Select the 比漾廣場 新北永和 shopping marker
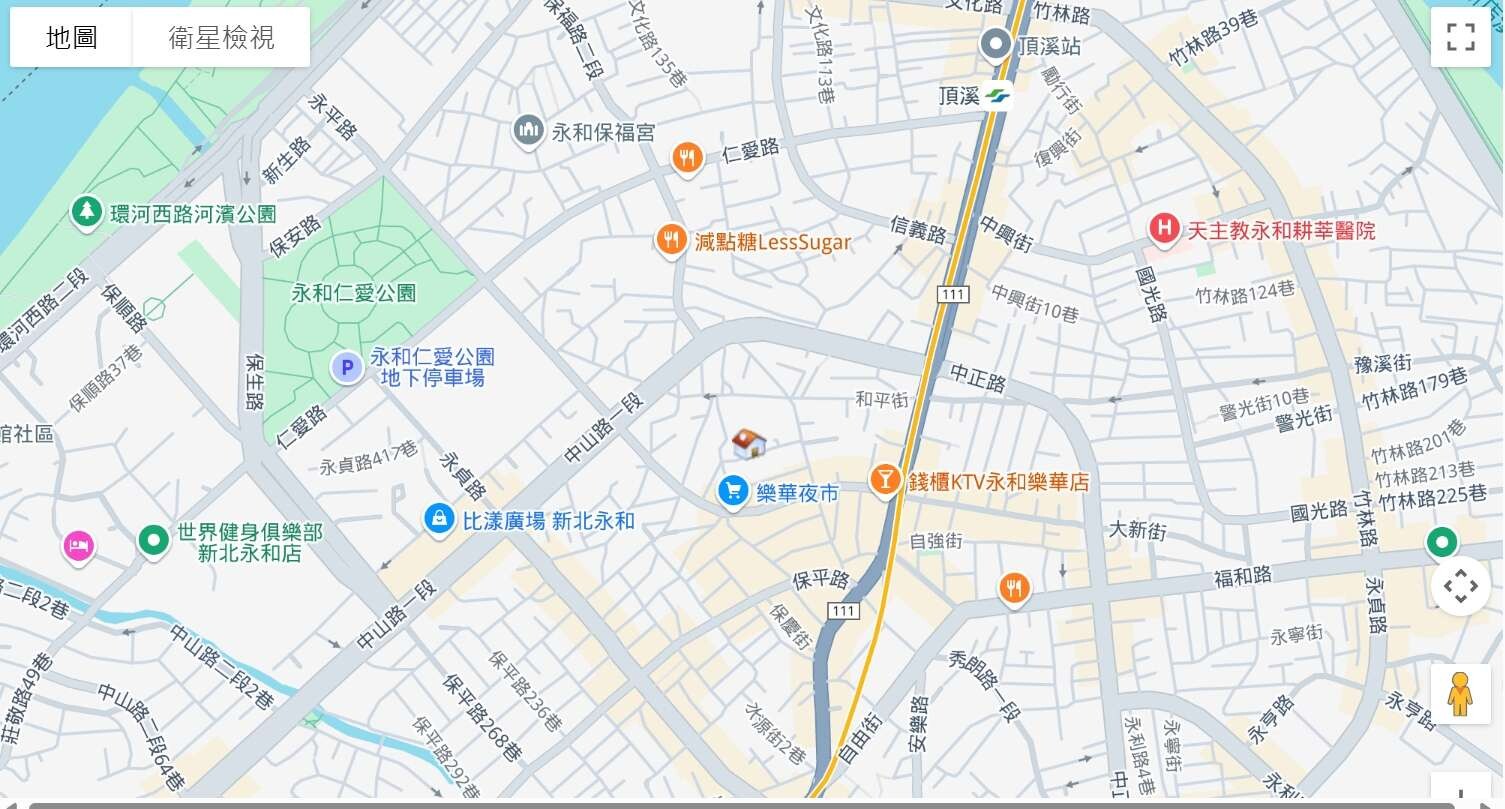This screenshot has width=1505, height=809. [x=438, y=518]
